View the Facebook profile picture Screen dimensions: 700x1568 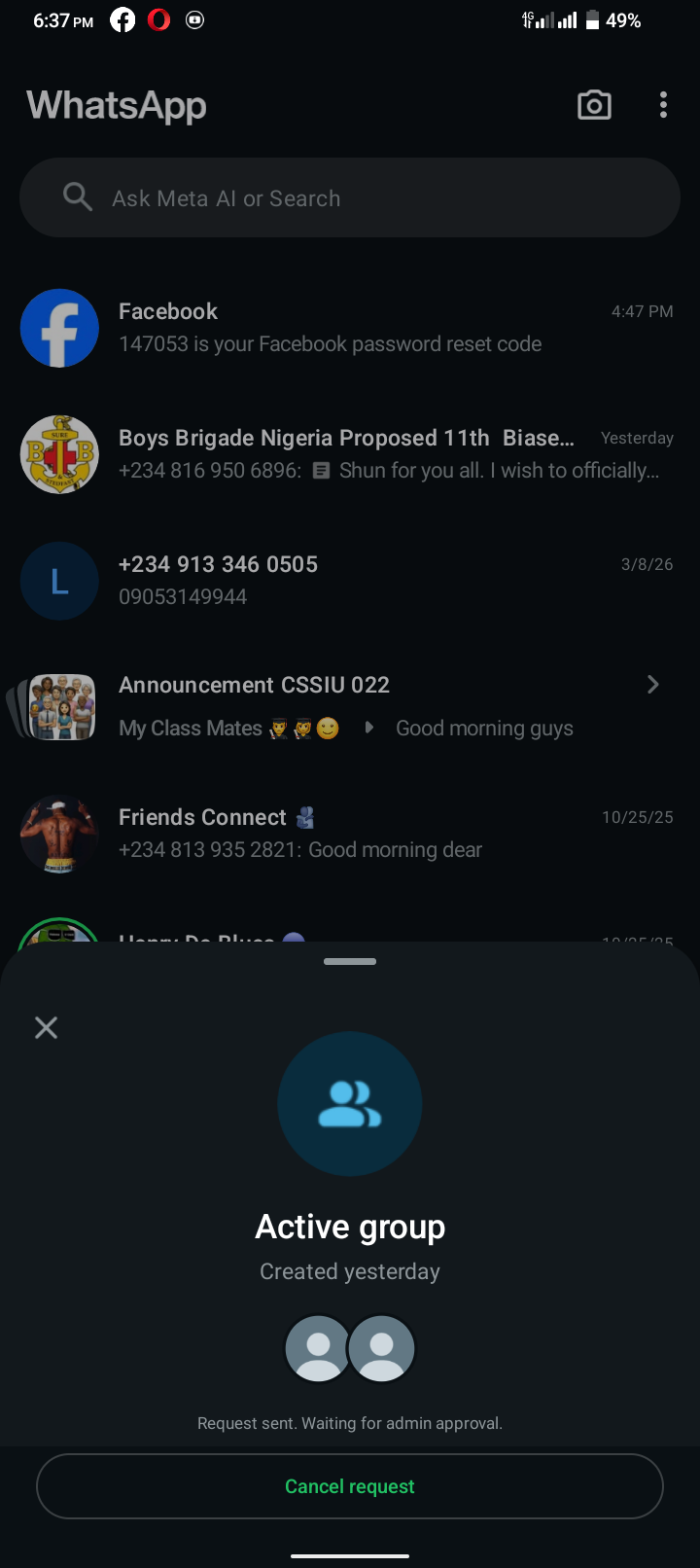pos(59,328)
